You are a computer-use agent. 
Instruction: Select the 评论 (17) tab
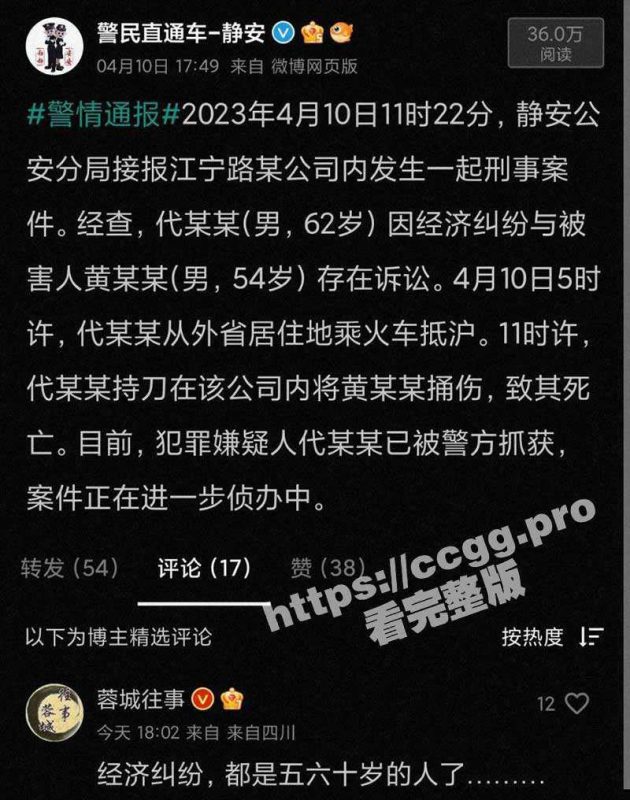click(204, 569)
